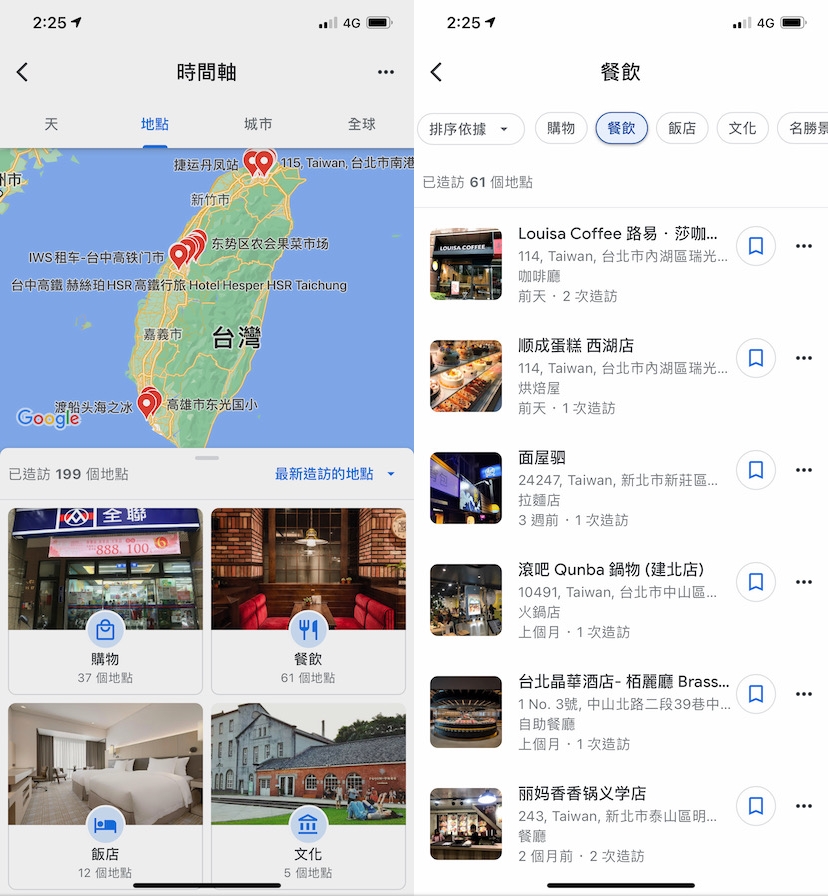Select the 飯店 filter chip

[682, 128]
